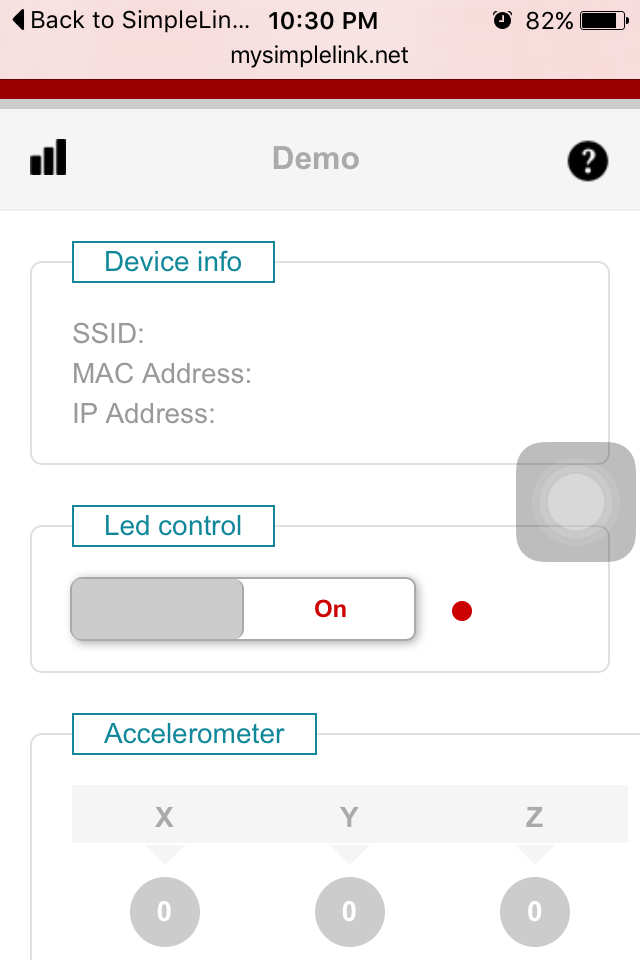Open the AssistiveTouch floating button

click(x=576, y=501)
